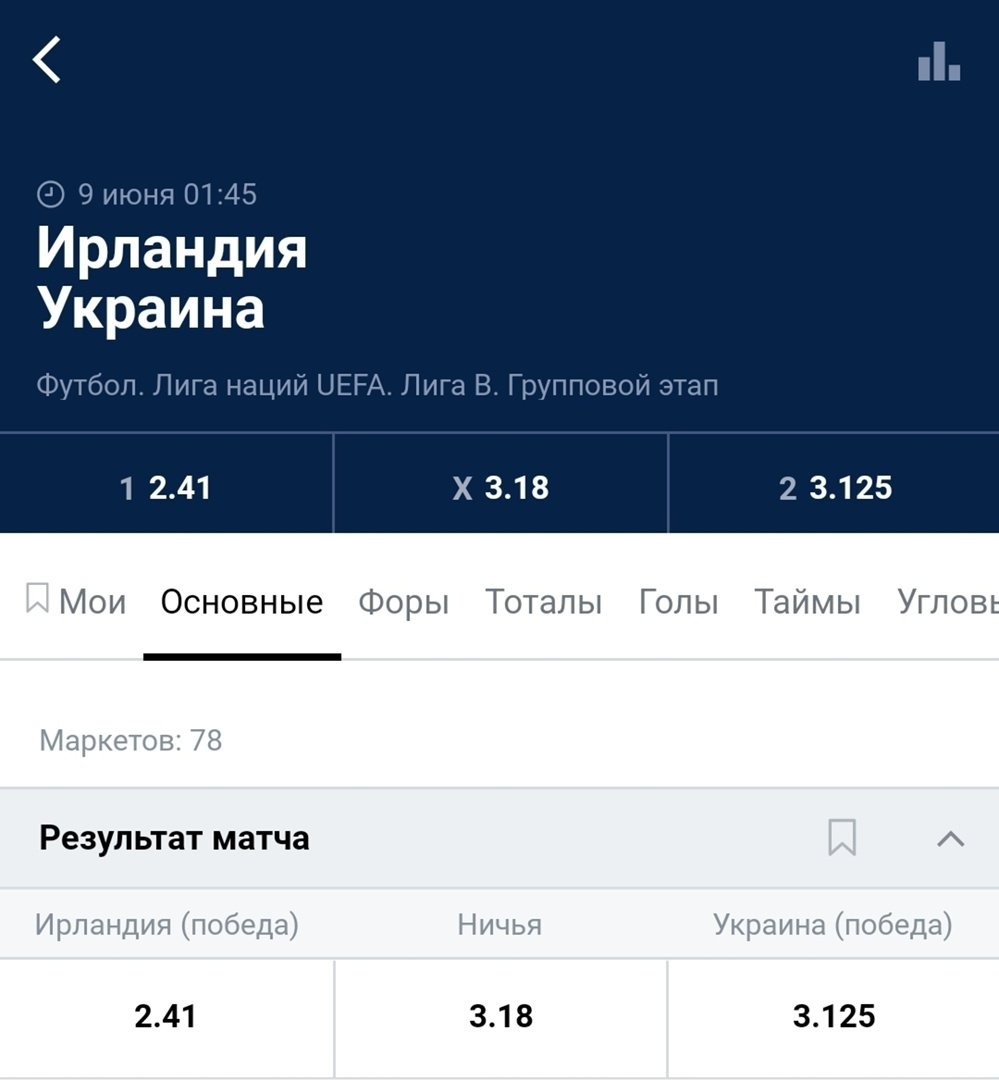Select header draw X odds 3.18
999x1080 pixels.
tap(500, 488)
